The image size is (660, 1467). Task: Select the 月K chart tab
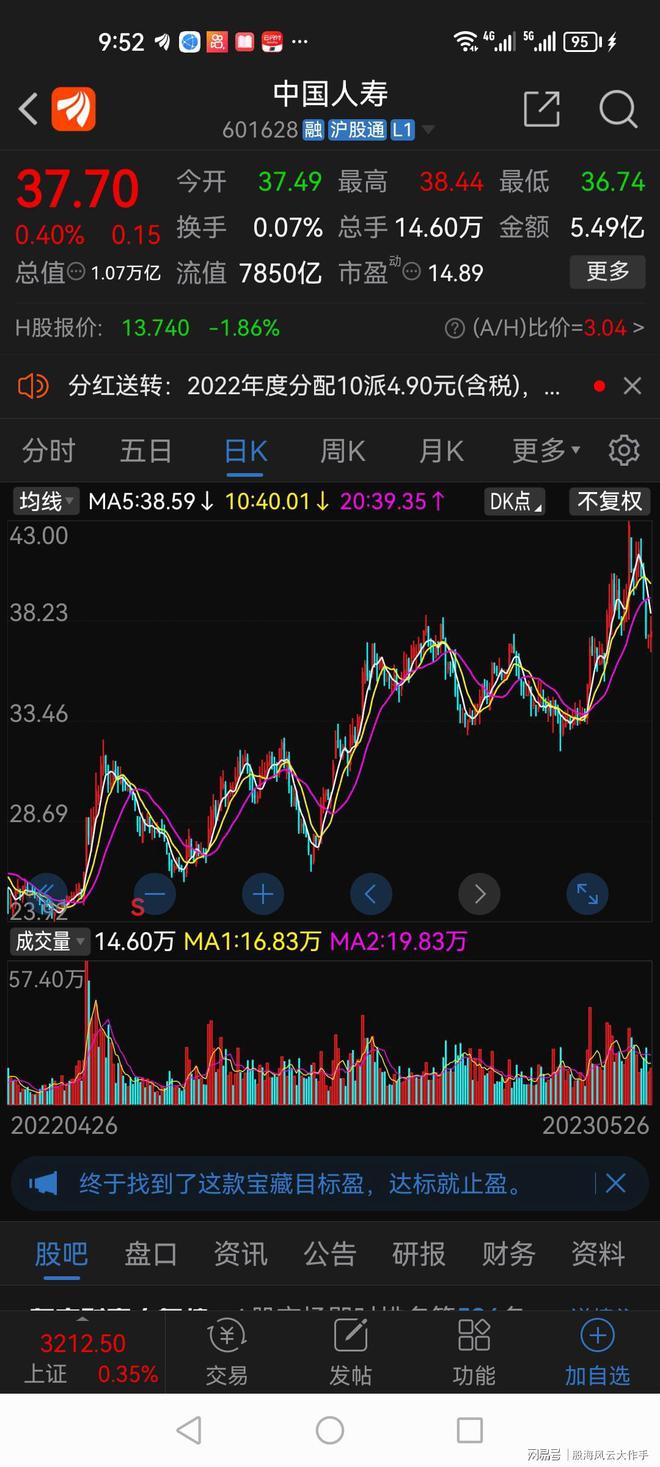click(441, 451)
